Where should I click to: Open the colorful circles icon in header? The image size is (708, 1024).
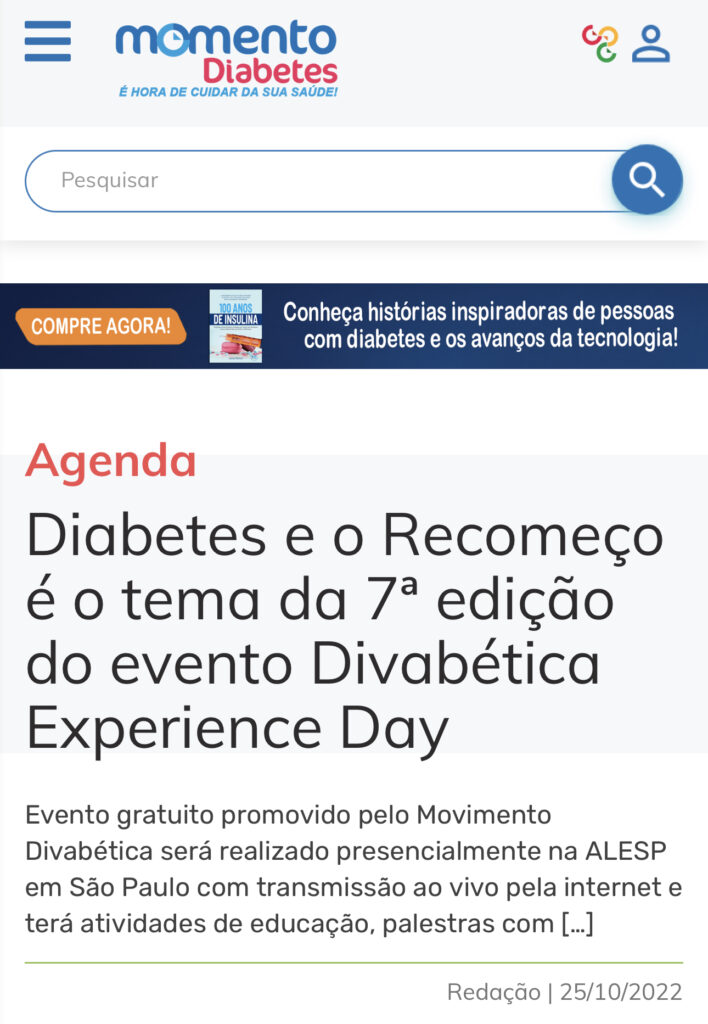(x=600, y=43)
